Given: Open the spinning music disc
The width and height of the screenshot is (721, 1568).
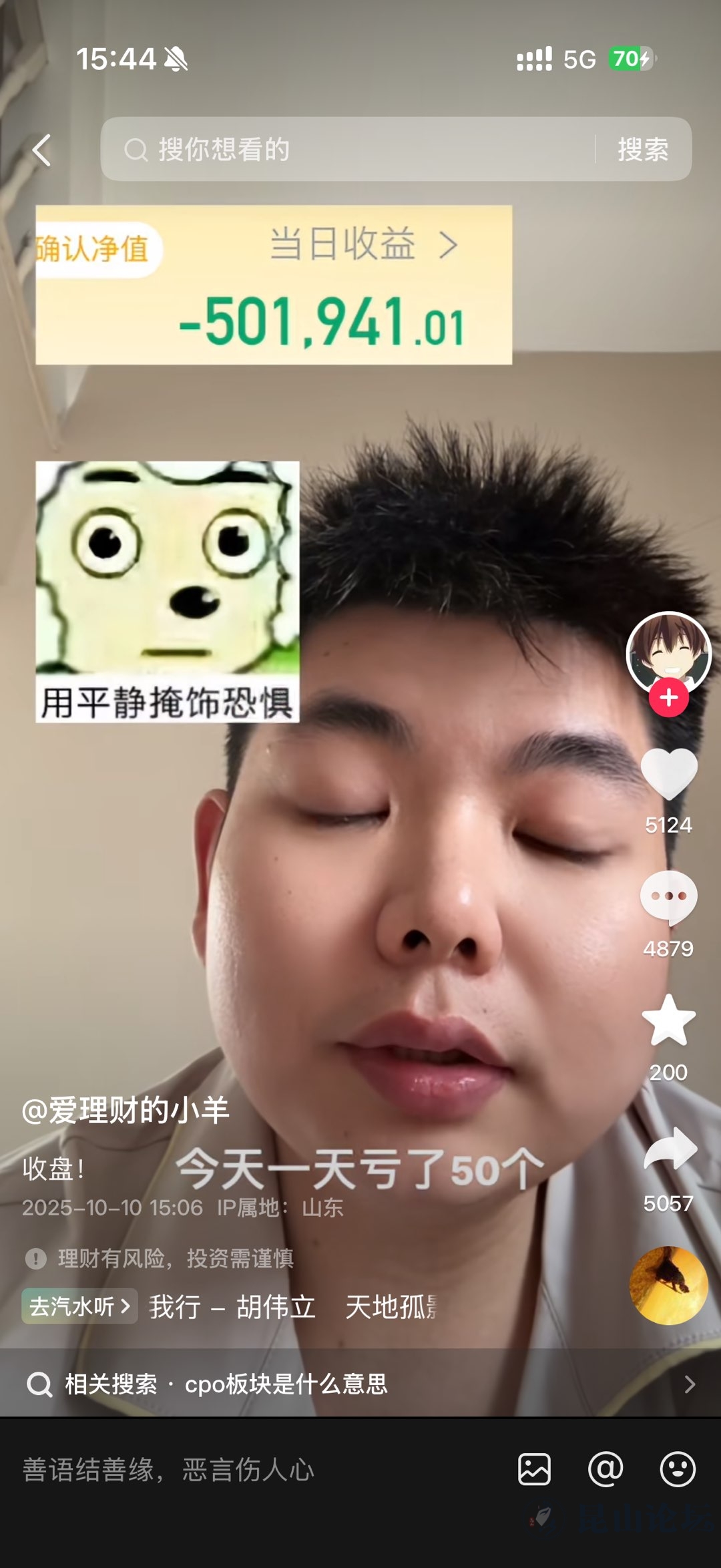Looking at the screenshot, I should (x=668, y=1286).
